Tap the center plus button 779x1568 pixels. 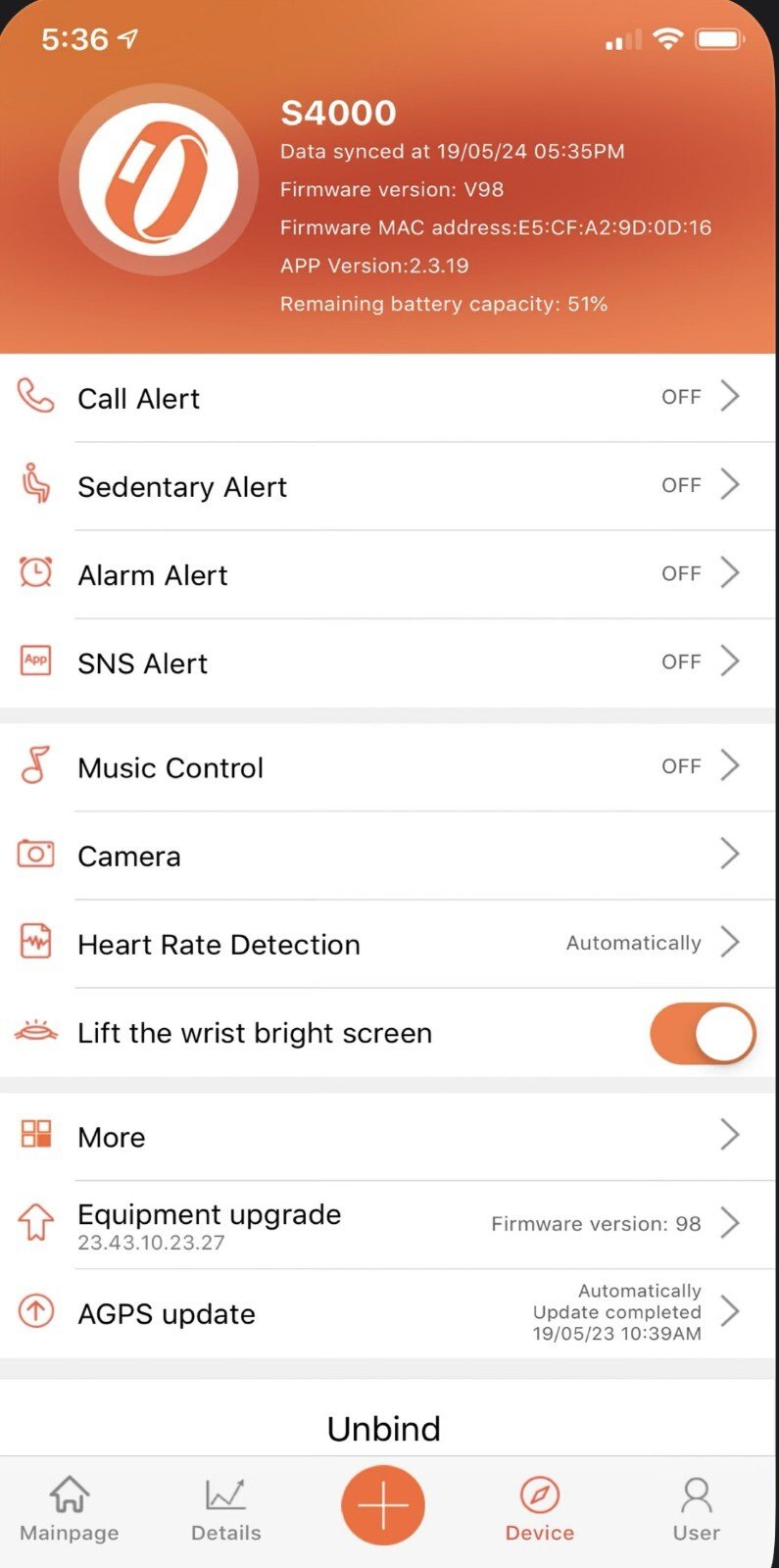[383, 1505]
